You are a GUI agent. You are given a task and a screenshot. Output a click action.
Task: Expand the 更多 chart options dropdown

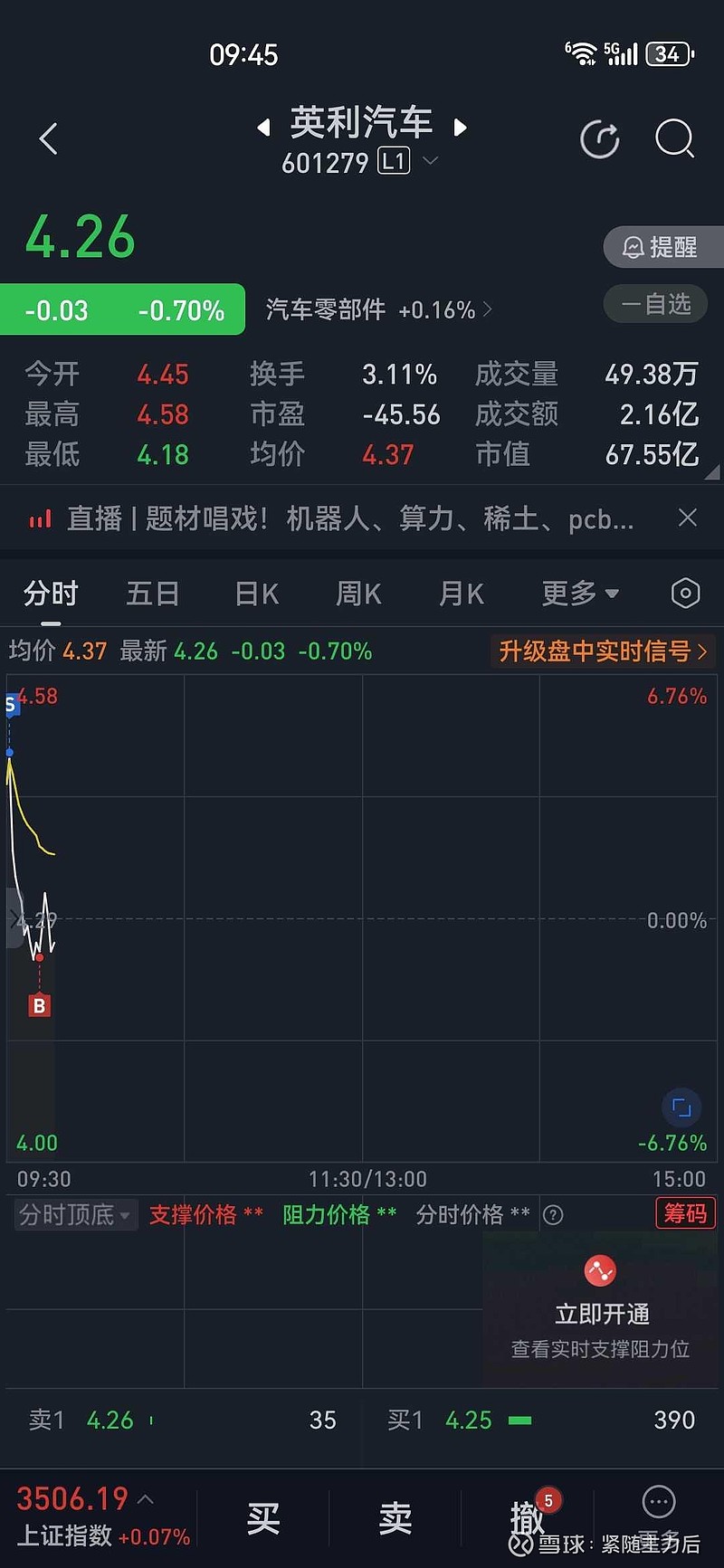[580, 594]
